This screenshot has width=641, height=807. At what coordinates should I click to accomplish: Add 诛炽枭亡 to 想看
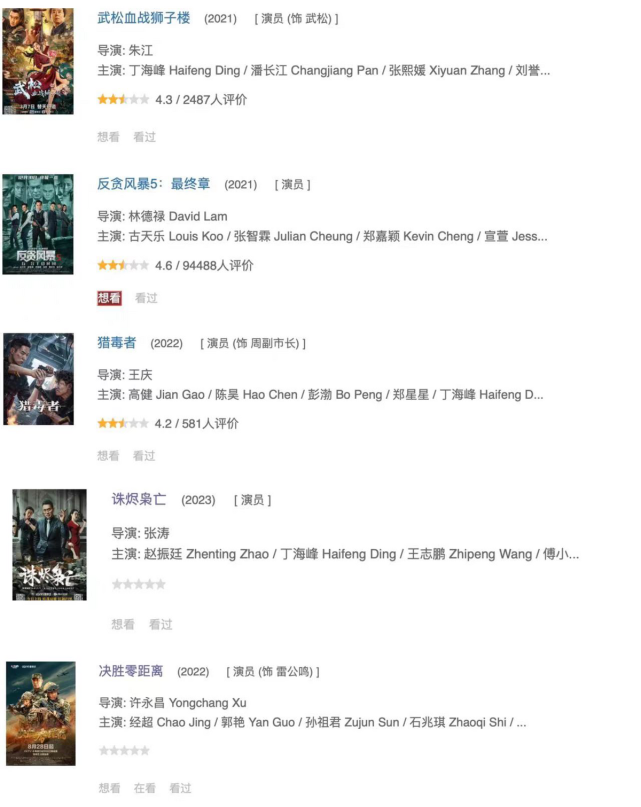coord(123,624)
